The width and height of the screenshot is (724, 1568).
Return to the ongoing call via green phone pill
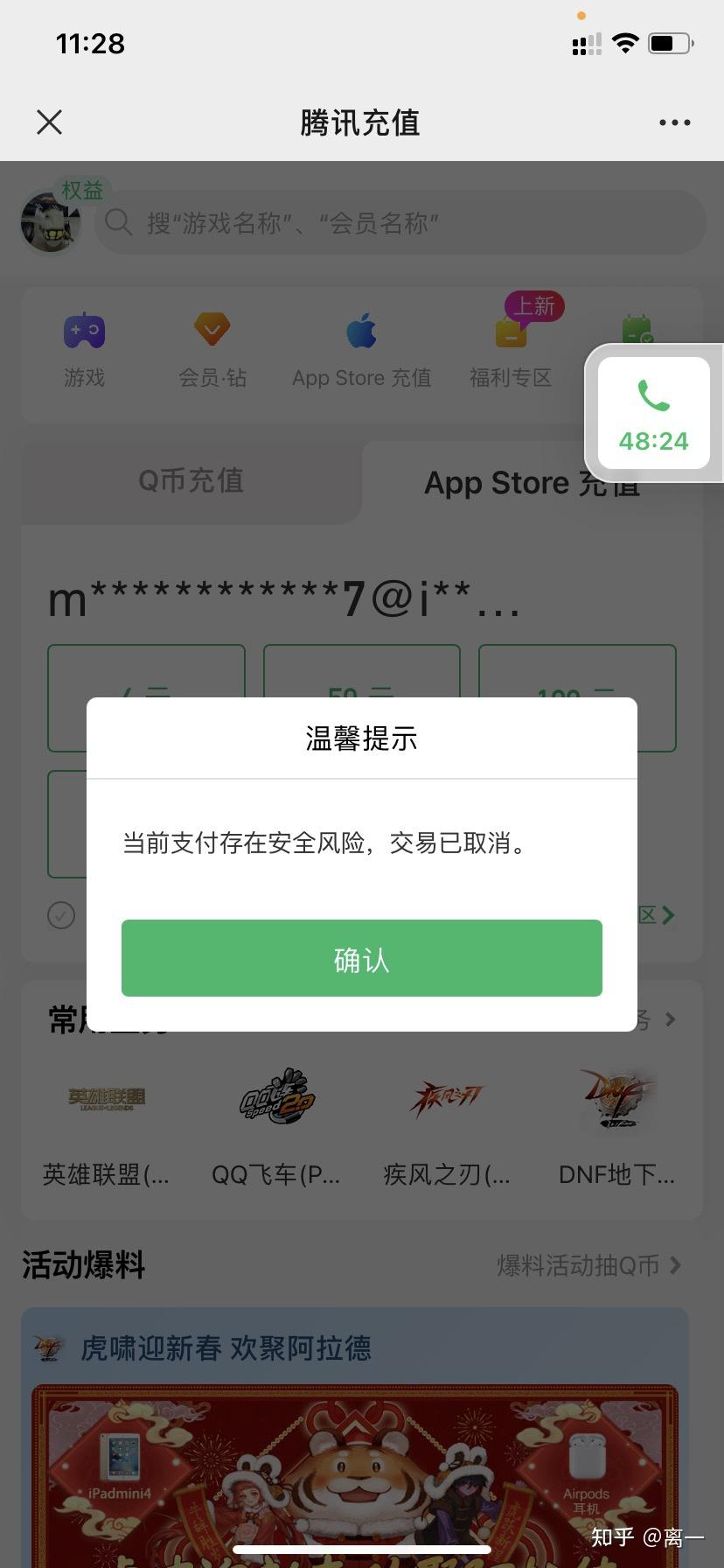(653, 413)
